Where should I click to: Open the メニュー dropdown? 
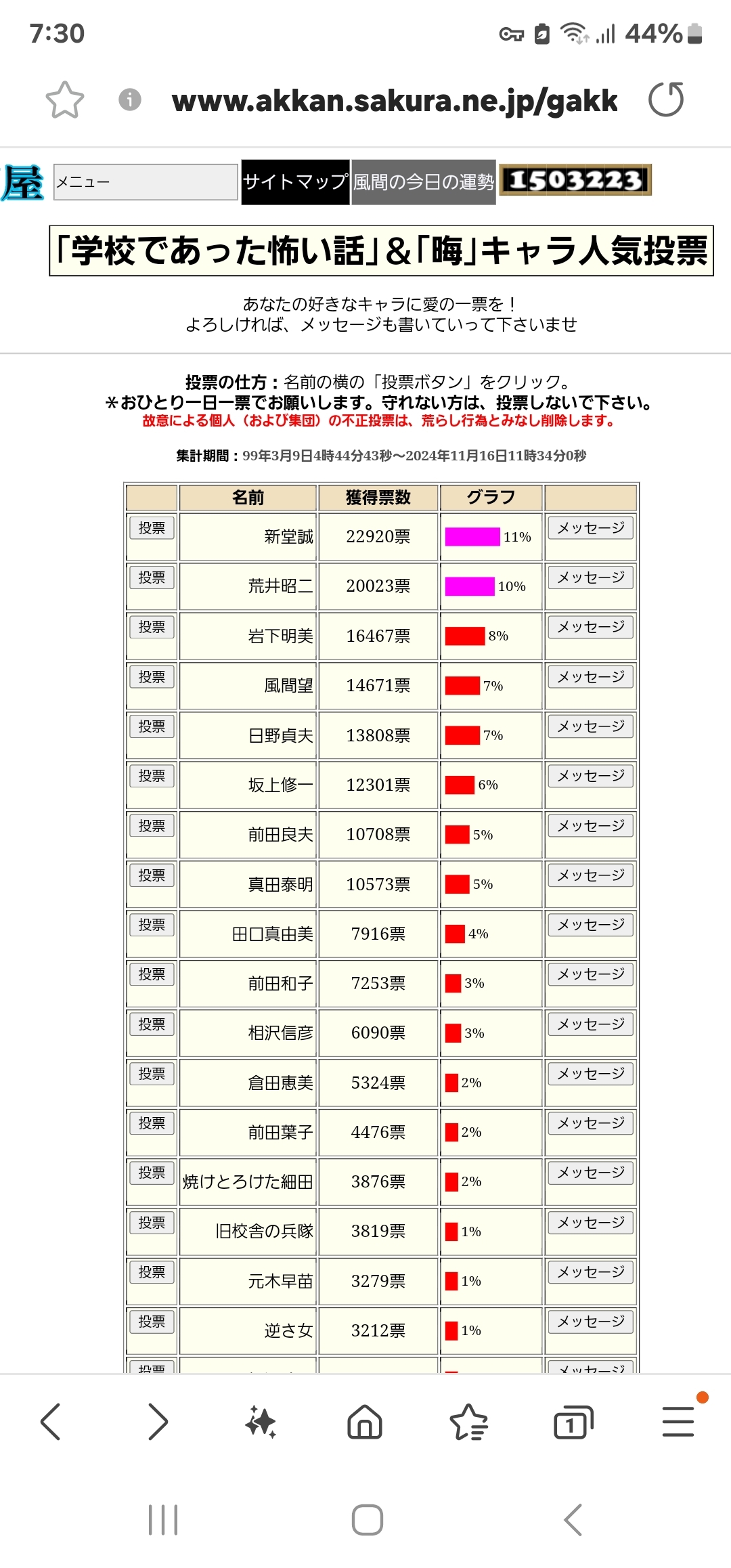[145, 181]
